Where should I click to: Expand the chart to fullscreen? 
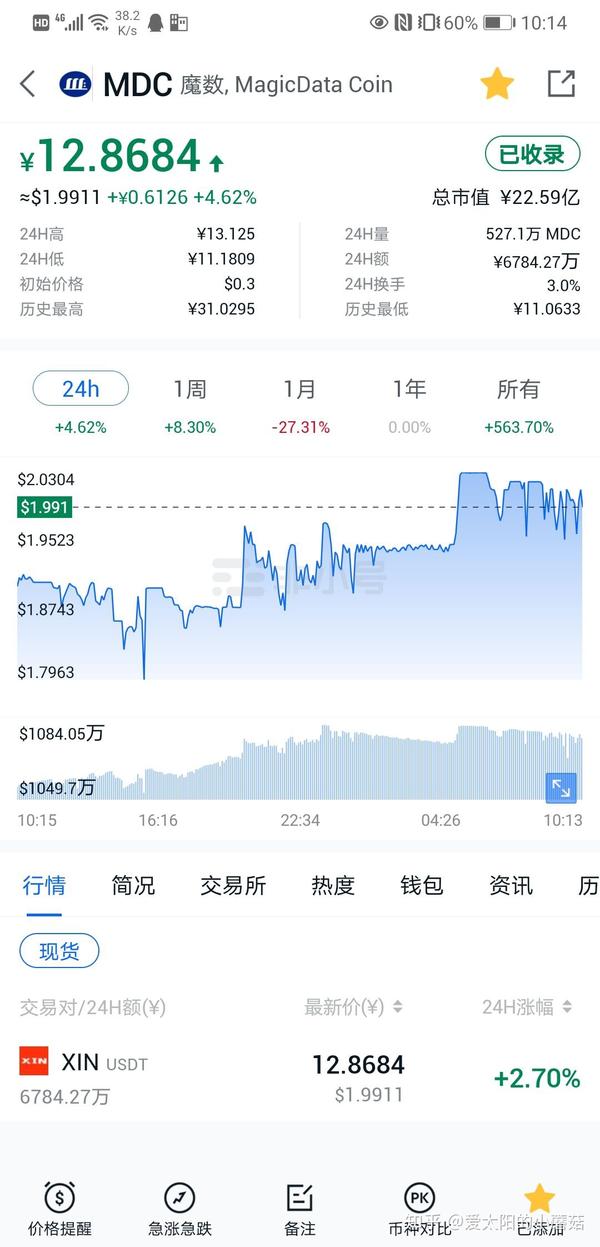coord(561,788)
